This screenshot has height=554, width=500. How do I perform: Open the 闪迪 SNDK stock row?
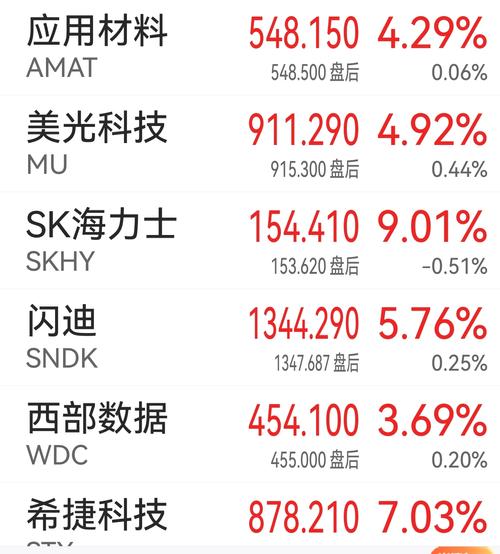250,337
